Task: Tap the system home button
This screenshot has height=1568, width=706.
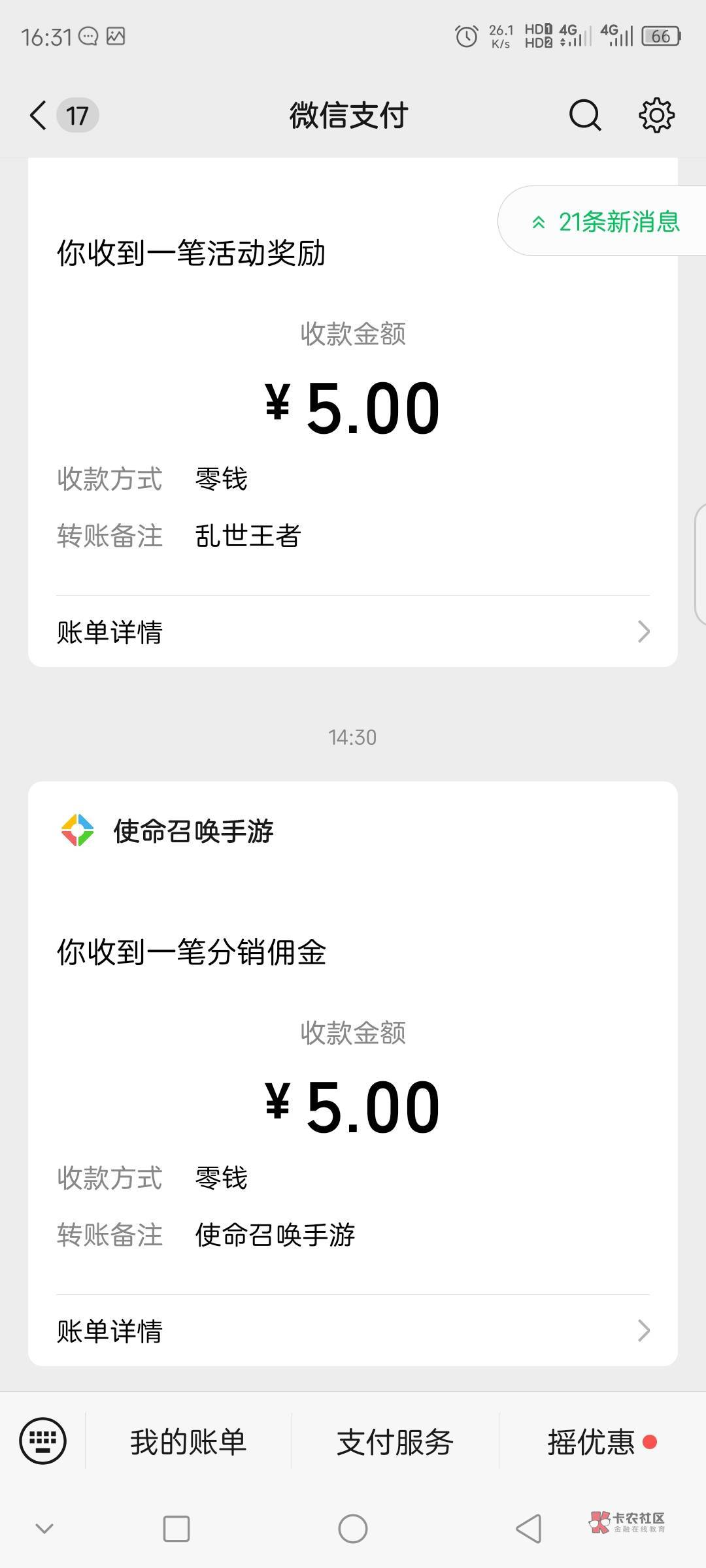Action: [x=353, y=1529]
